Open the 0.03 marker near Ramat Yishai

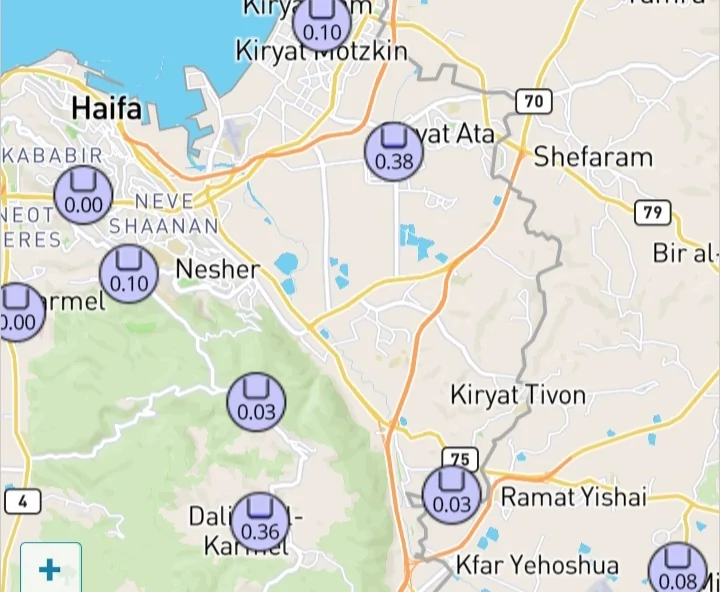click(x=451, y=495)
